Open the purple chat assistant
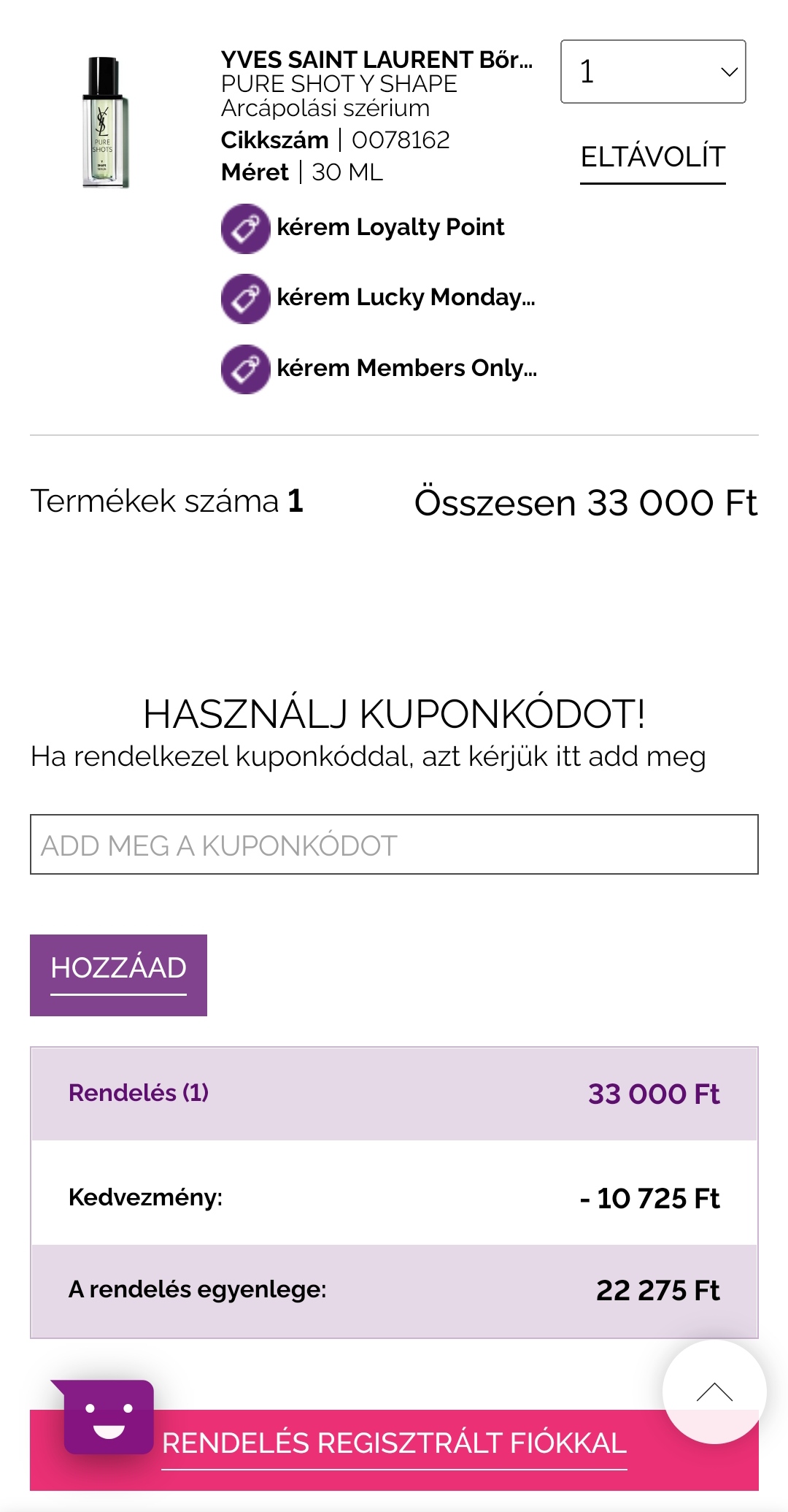This screenshot has height=1512, width=788. coord(108,1416)
